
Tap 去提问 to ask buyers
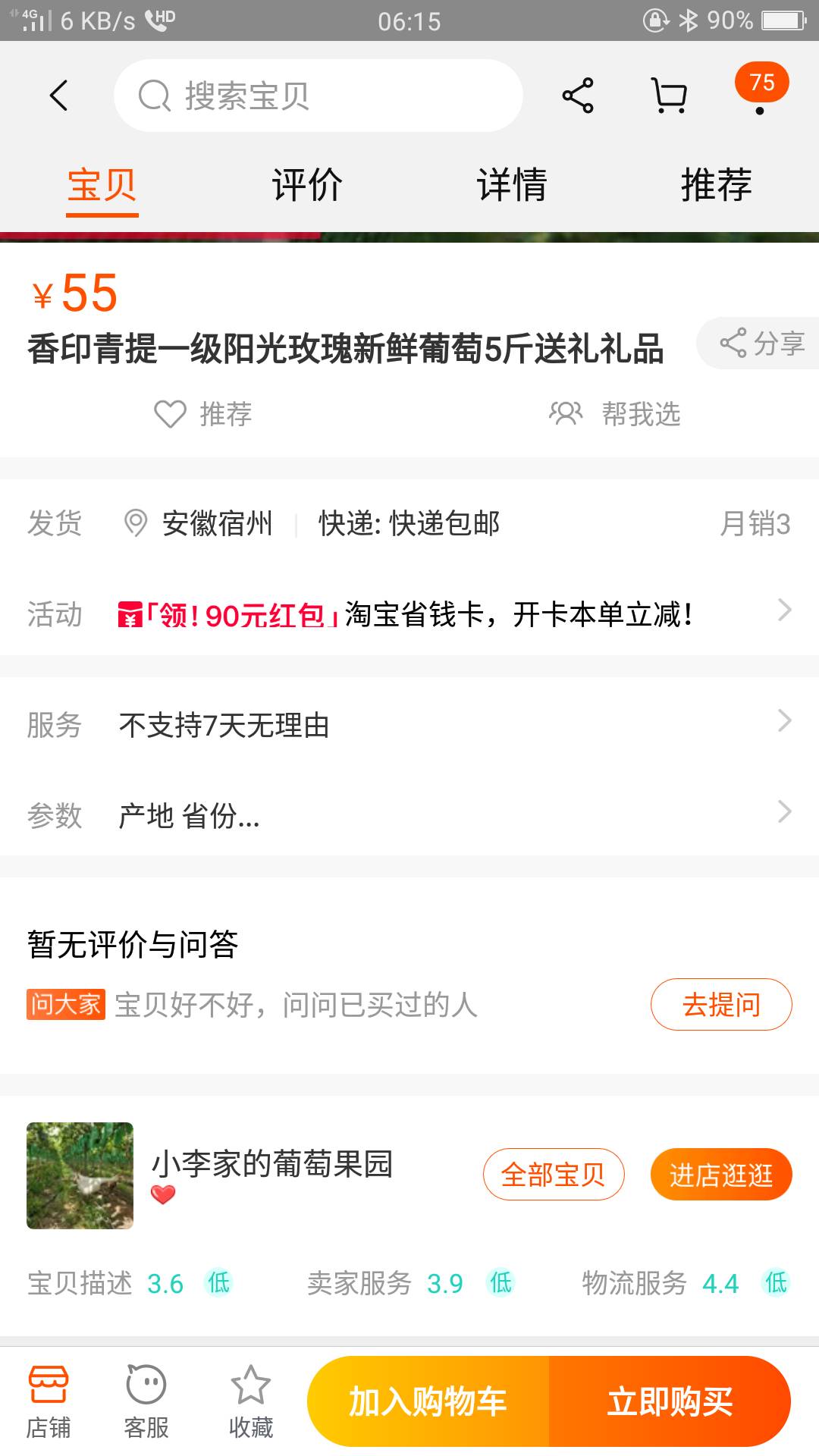(x=721, y=1005)
